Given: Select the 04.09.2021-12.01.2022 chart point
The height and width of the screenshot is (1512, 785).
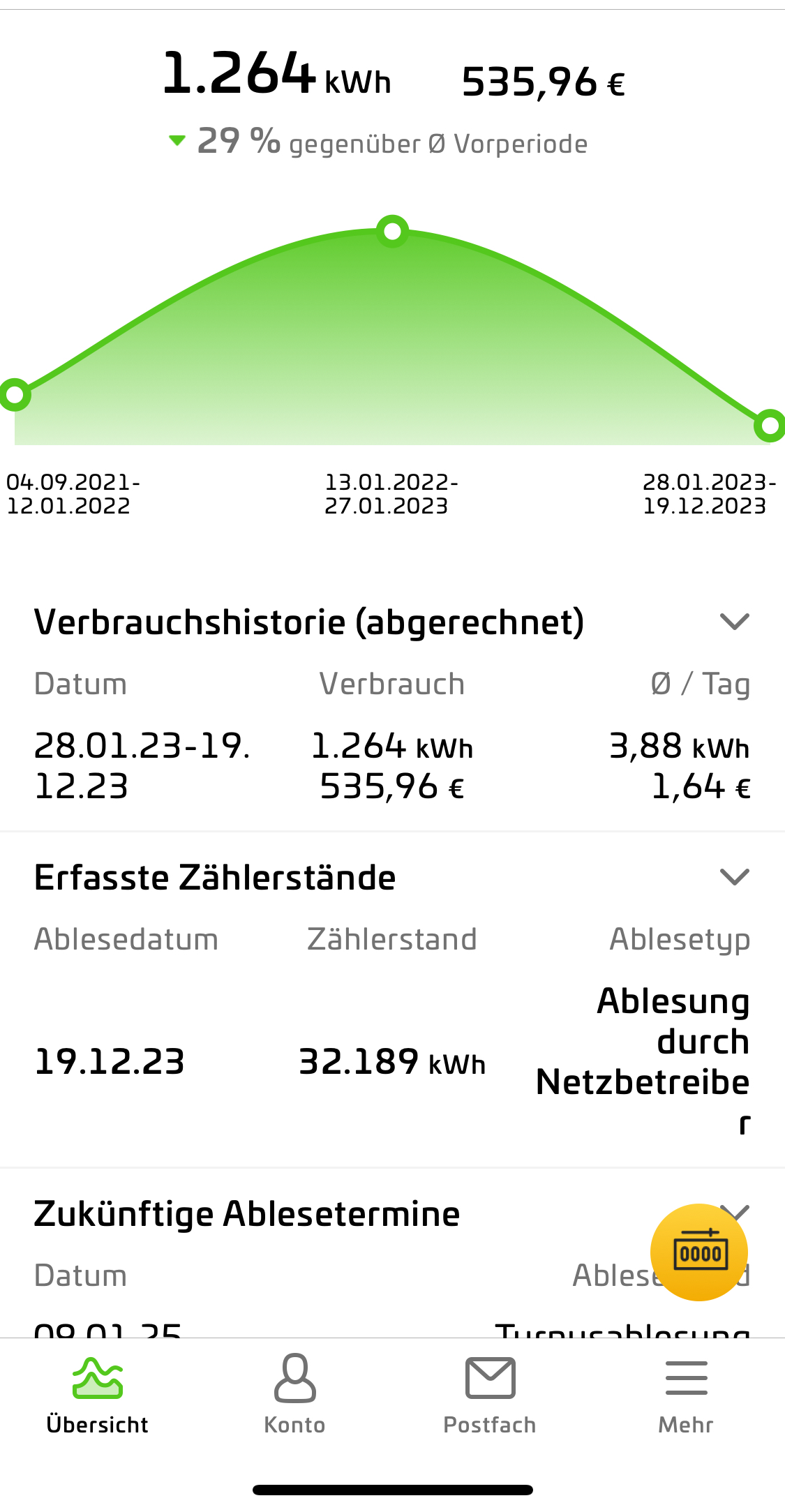Looking at the screenshot, I should (14, 395).
